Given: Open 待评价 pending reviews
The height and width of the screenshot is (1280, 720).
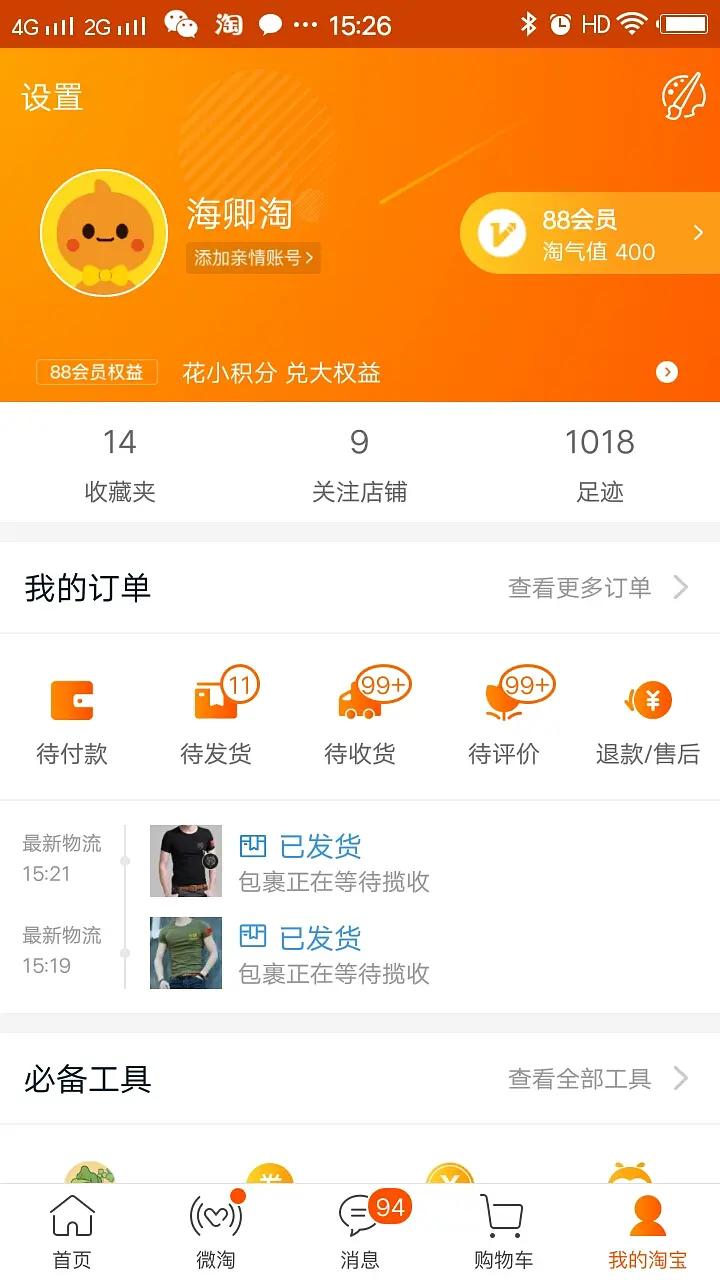Looking at the screenshot, I should pos(503,715).
